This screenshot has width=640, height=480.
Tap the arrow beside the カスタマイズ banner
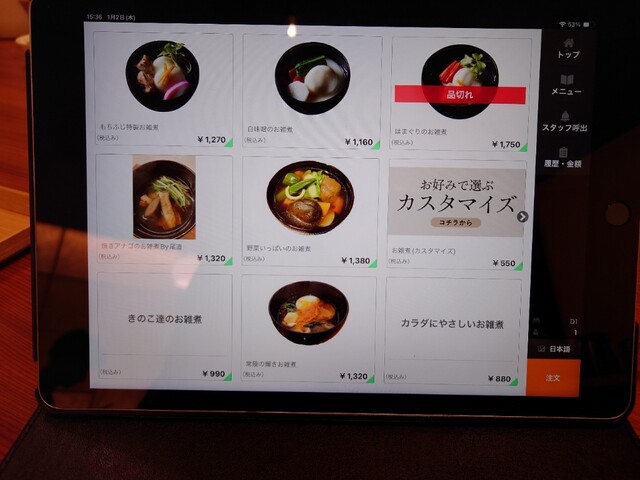tap(522, 216)
